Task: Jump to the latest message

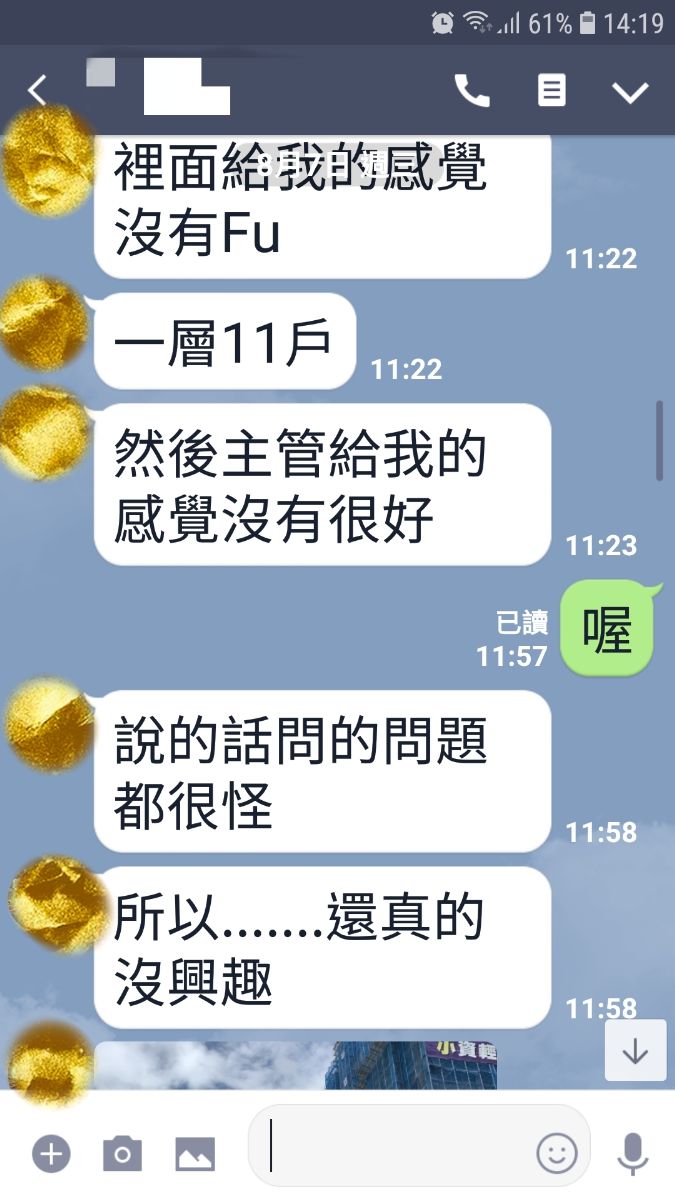Action: point(635,1051)
